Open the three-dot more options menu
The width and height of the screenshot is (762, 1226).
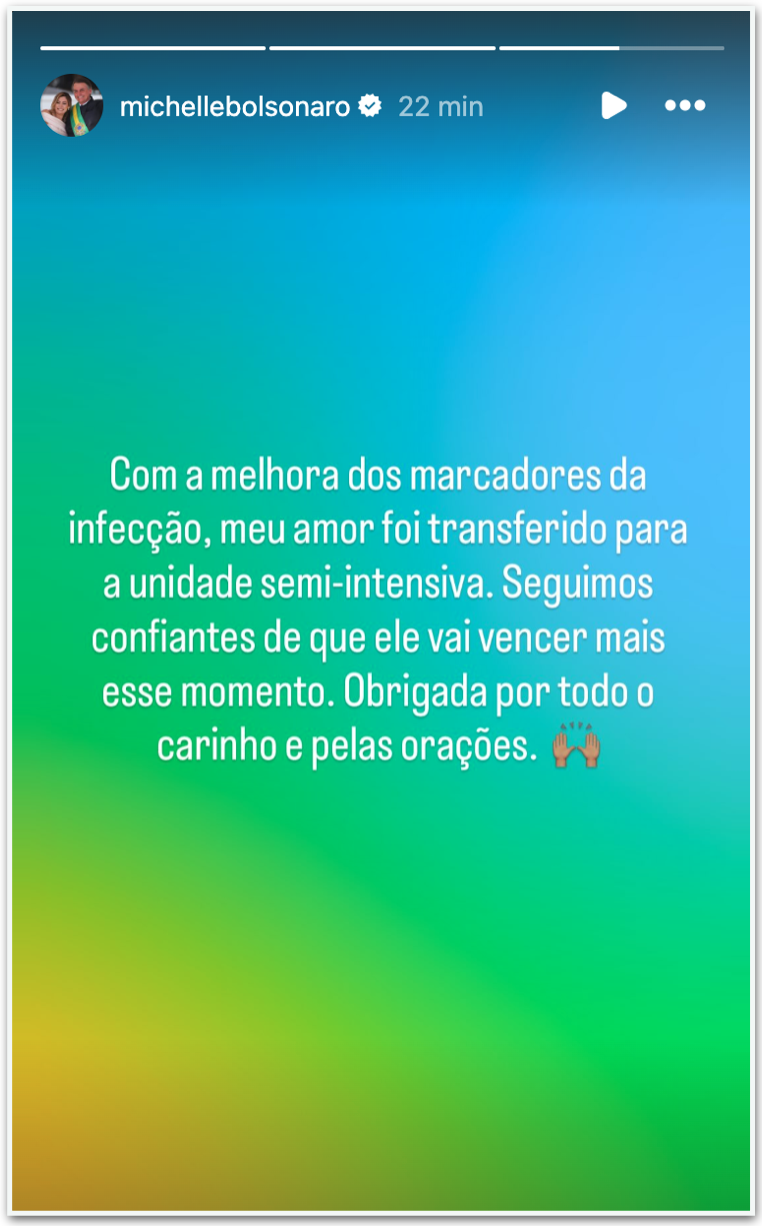[685, 105]
